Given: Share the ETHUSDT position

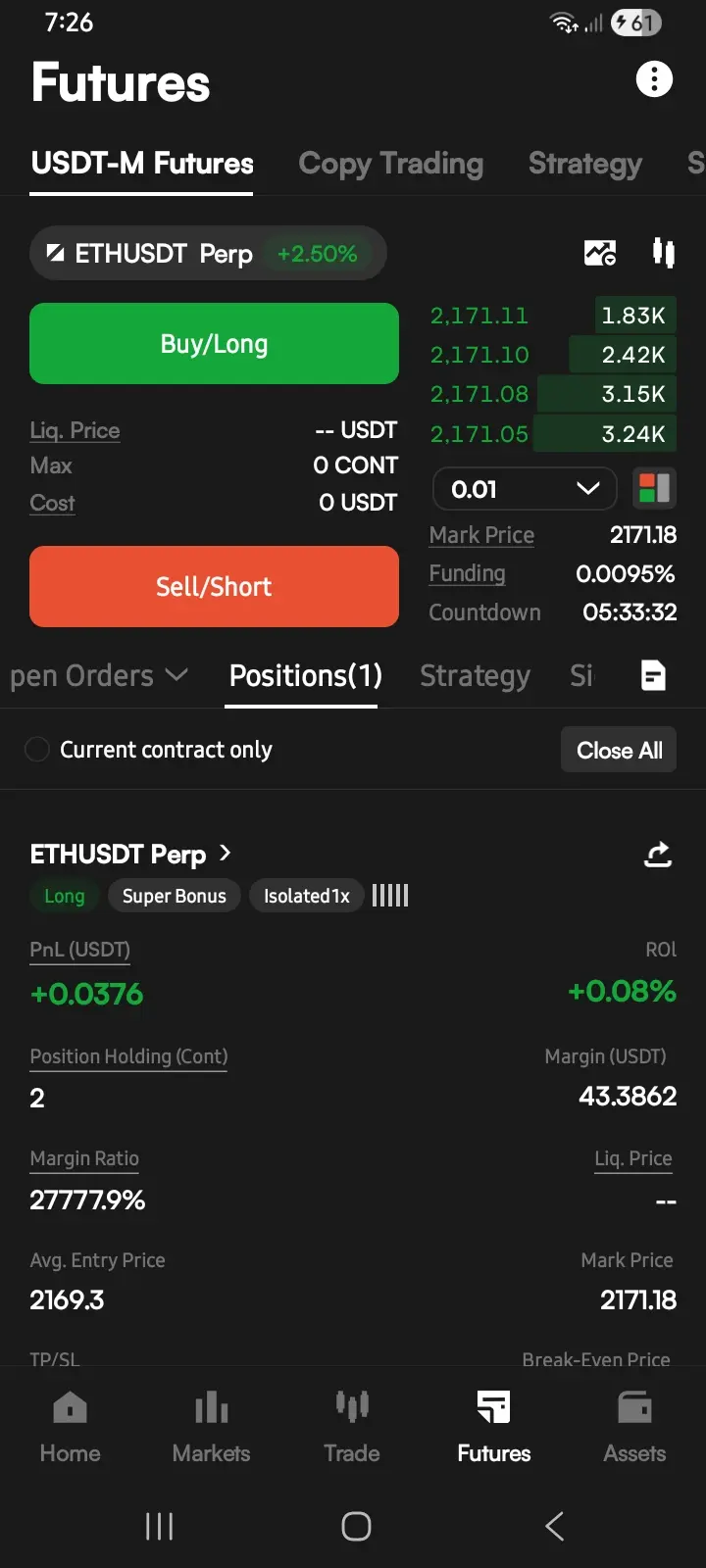Looking at the screenshot, I should tap(658, 855).
